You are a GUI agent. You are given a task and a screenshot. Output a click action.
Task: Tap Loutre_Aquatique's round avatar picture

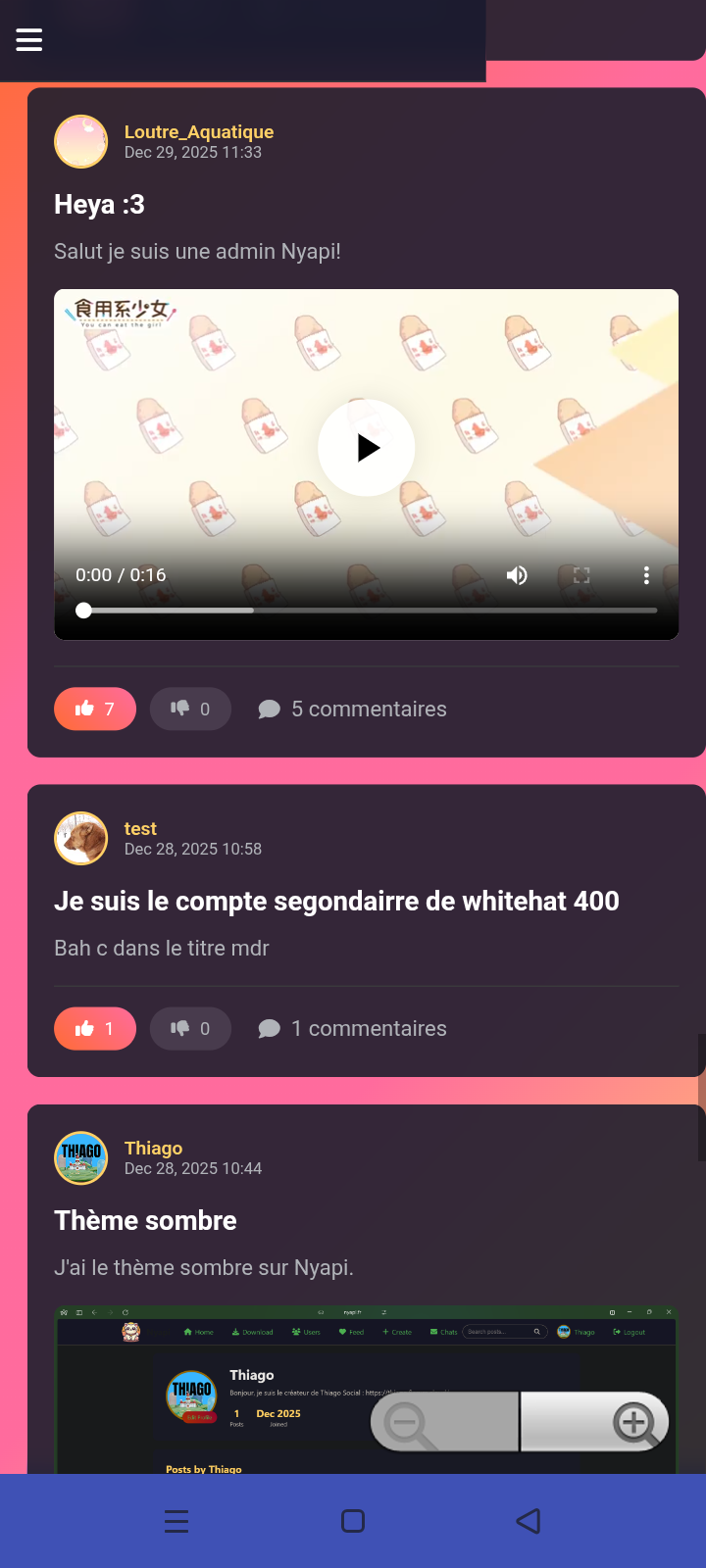click(80, 141)
